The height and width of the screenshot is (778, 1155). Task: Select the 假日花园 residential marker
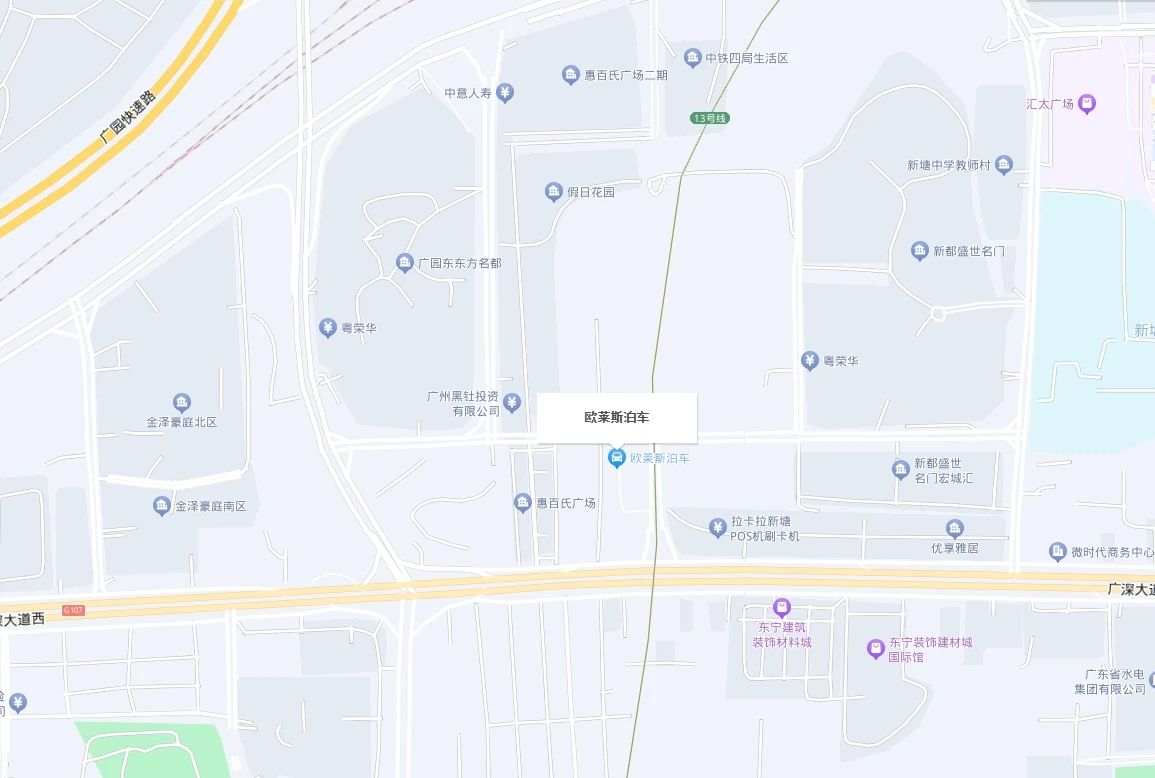pos(553,192)
